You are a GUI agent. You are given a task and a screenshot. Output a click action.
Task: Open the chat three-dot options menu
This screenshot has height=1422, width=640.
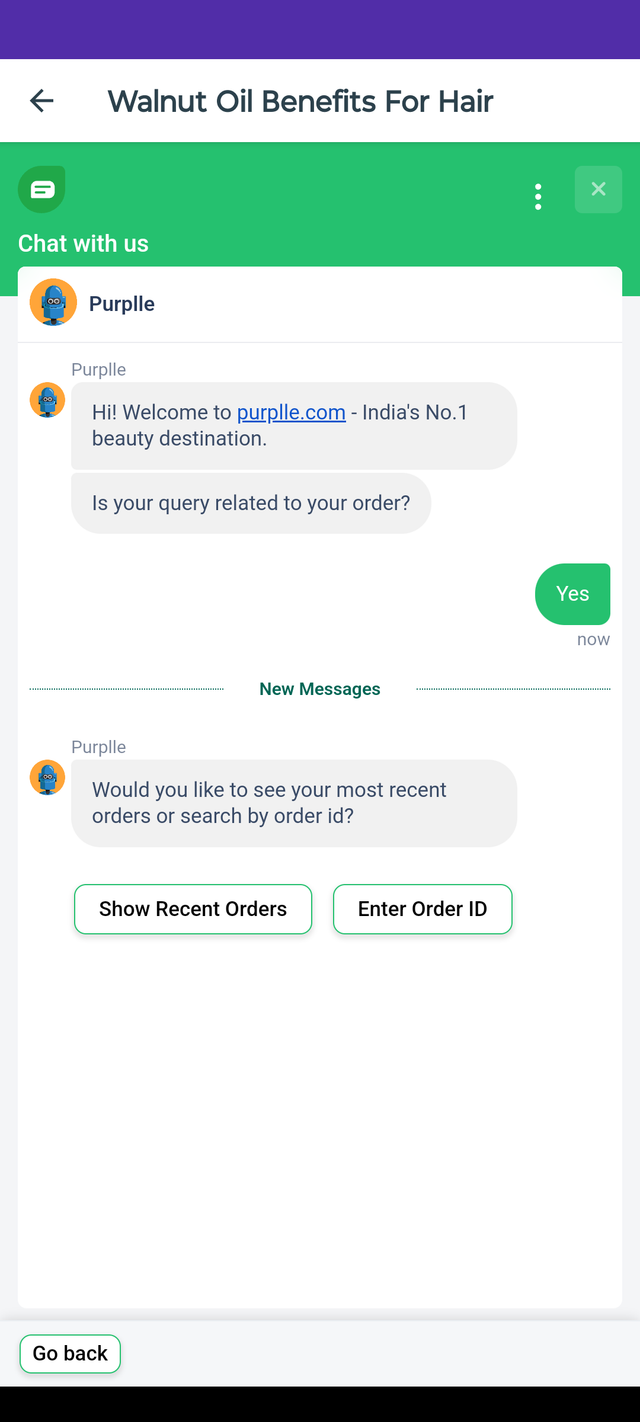click(x=538, y=196)
